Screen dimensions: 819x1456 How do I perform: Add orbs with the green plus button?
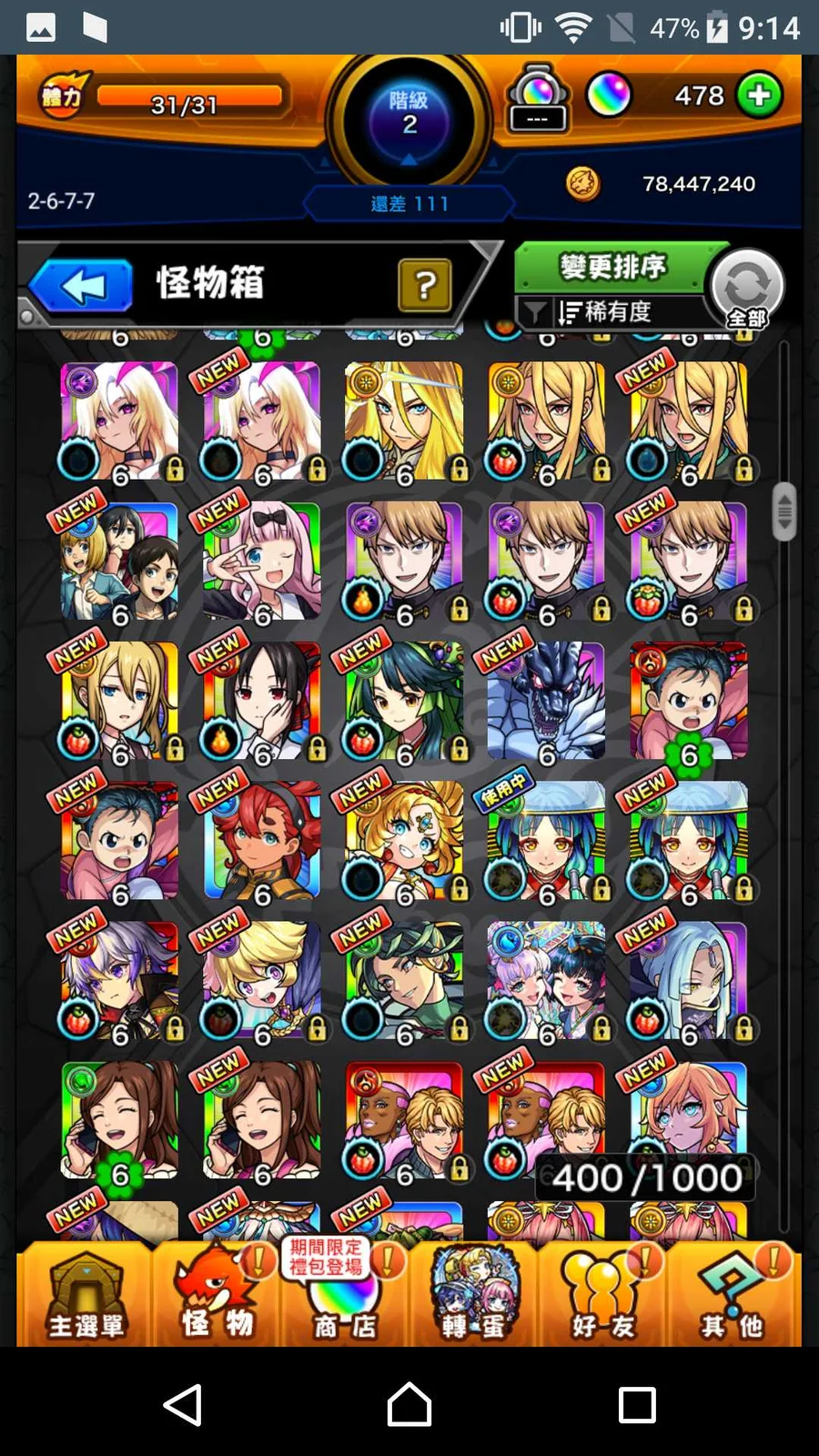pos(759,95)
